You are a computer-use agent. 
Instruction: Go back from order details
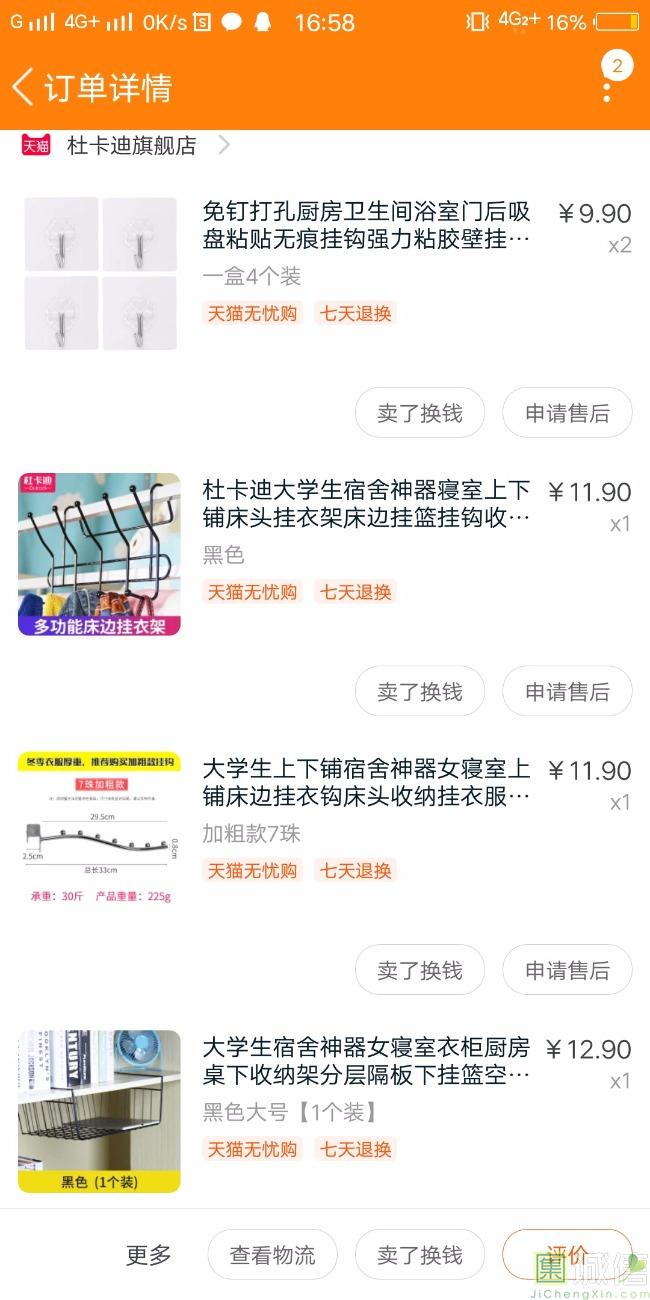(24, 87)
